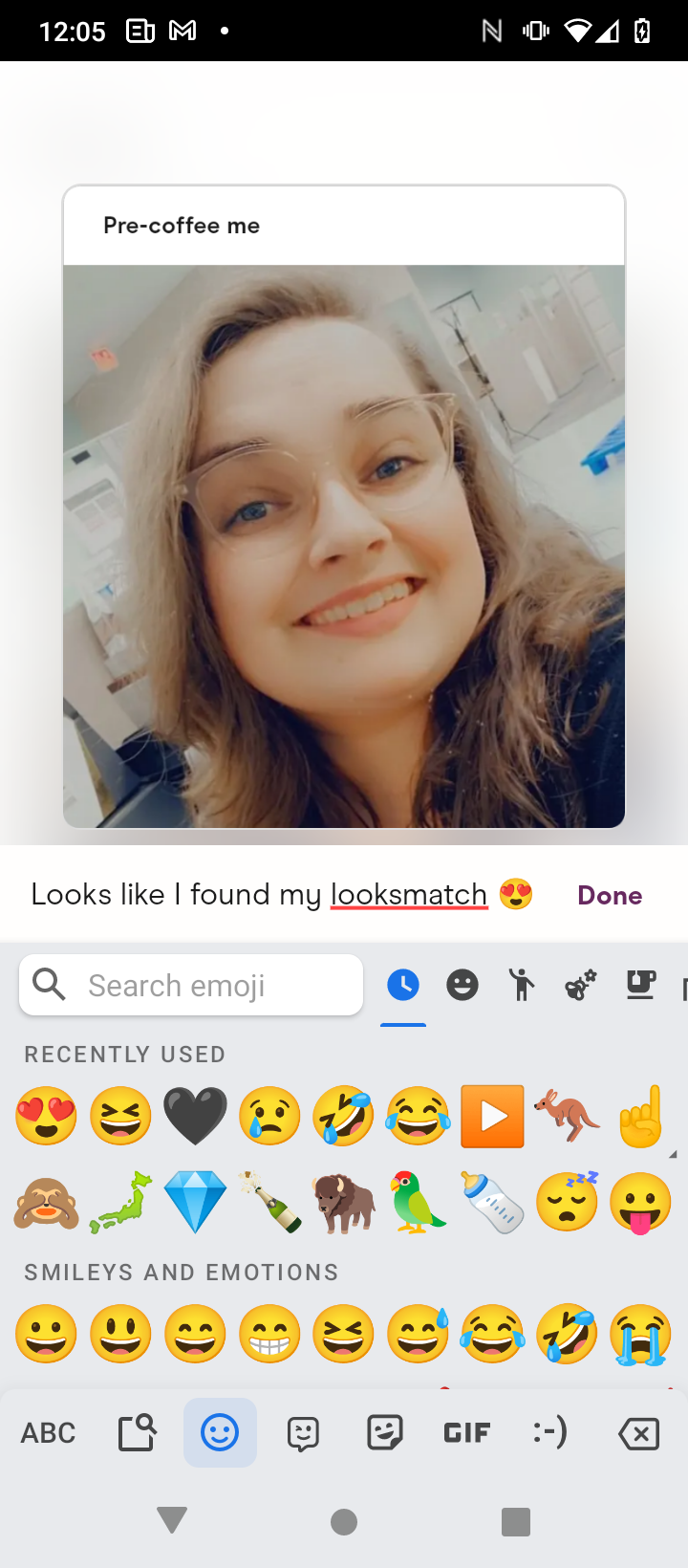Insert the parrot emoji

pyautogui.click(x=419, y=1202)
